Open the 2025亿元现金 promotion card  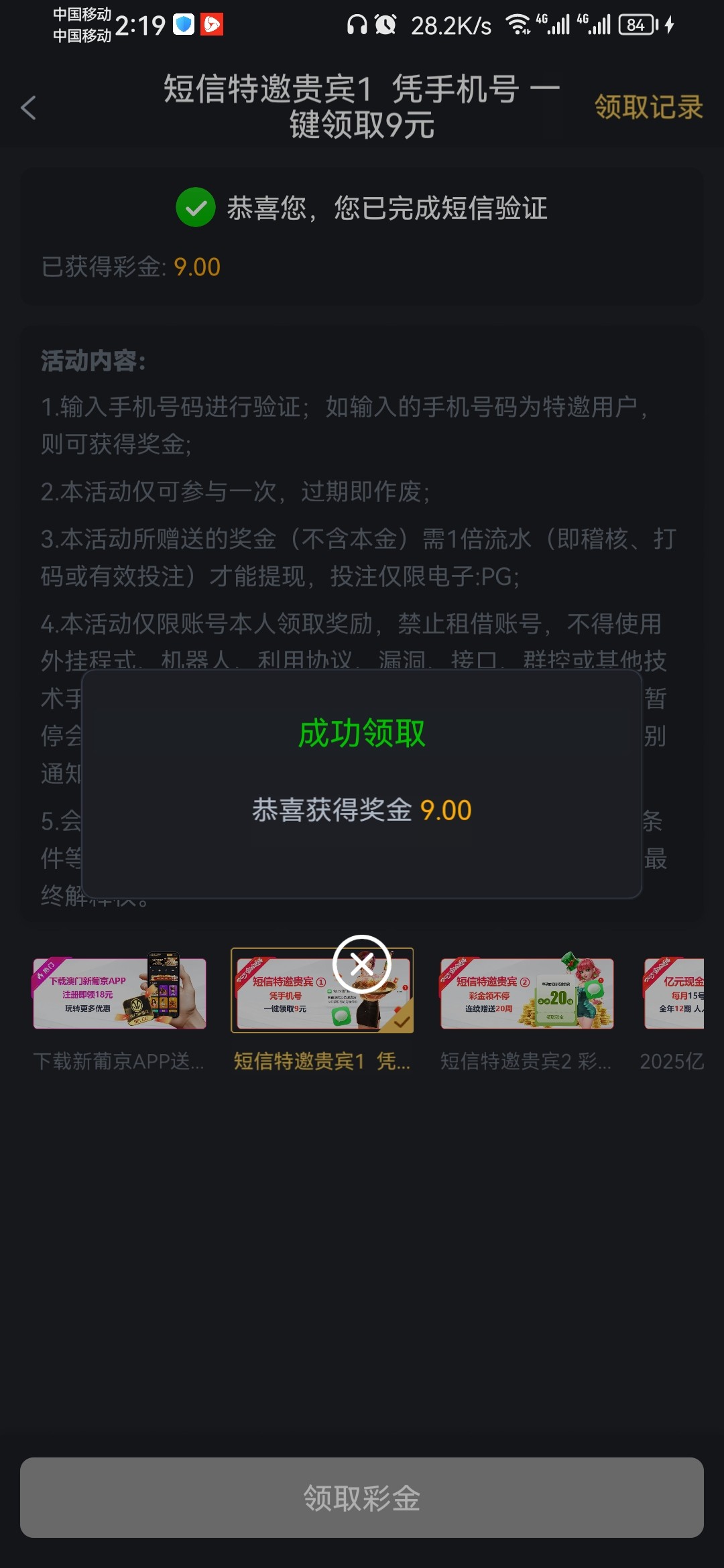674,994
